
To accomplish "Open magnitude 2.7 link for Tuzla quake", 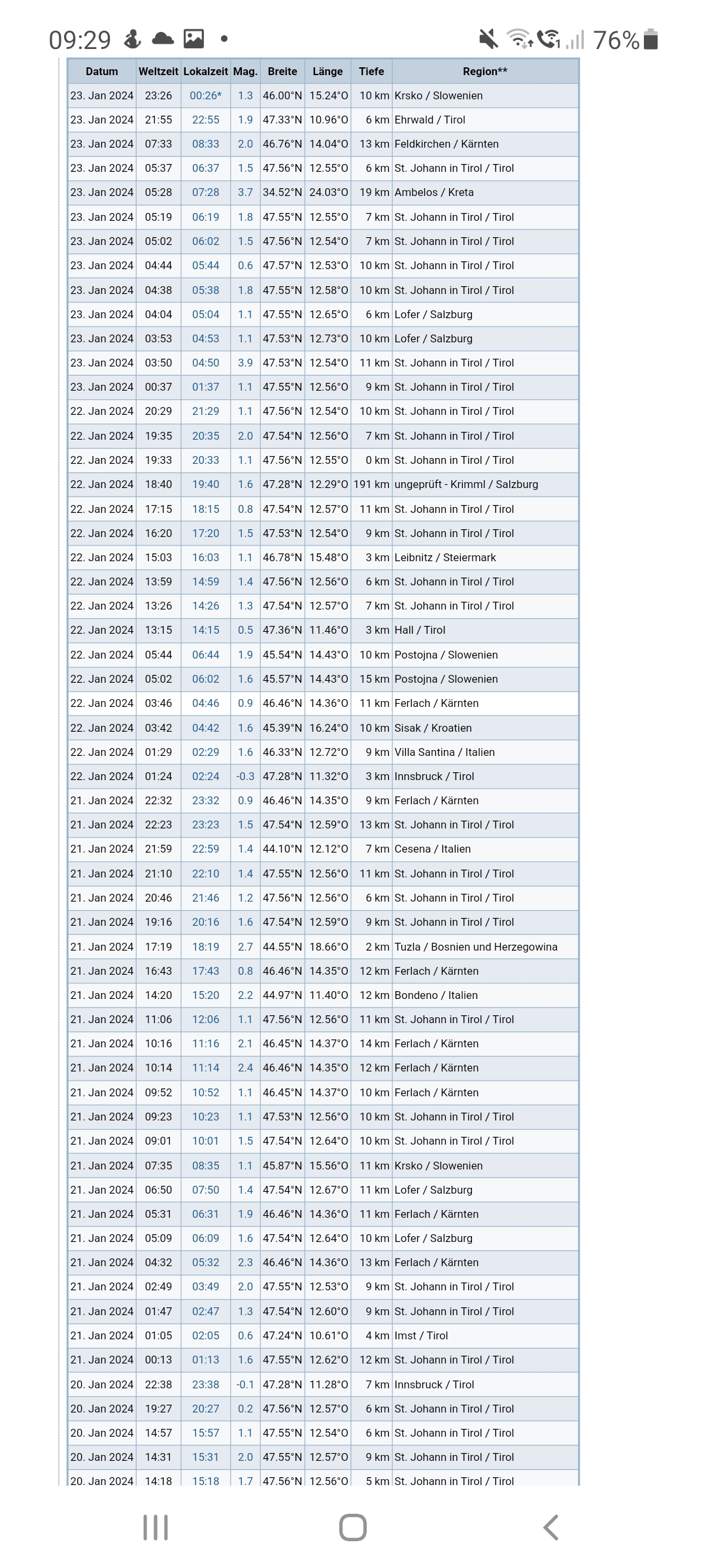I will (245, 947).
